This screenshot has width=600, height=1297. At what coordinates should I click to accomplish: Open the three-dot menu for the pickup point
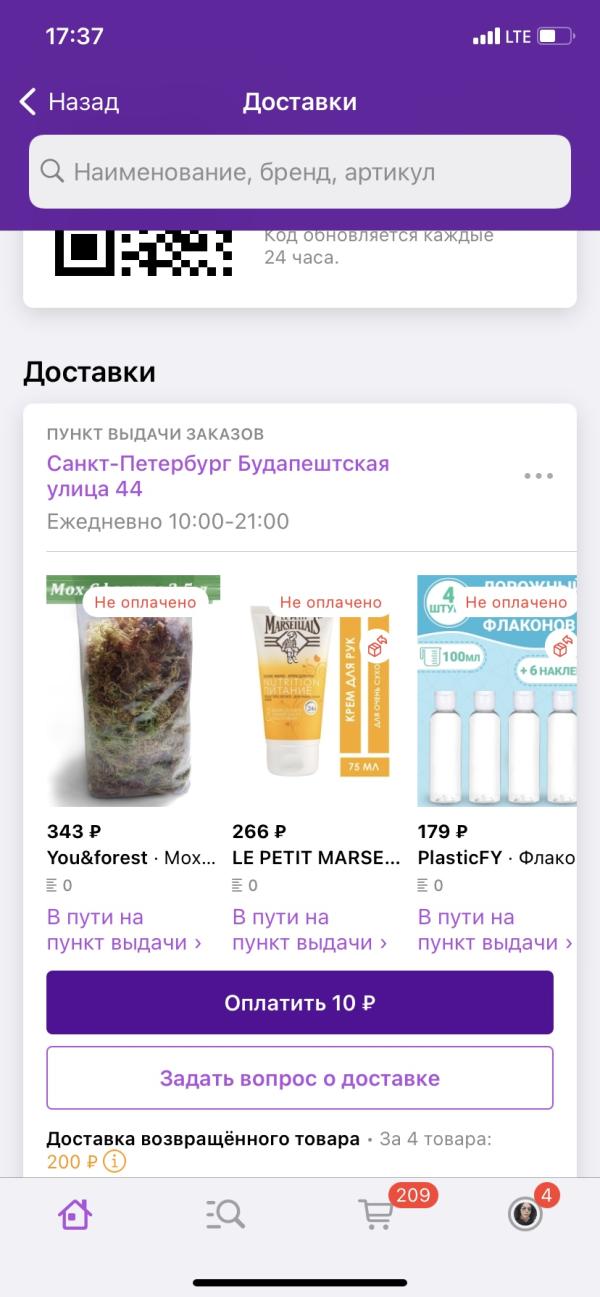pos(538,476)
